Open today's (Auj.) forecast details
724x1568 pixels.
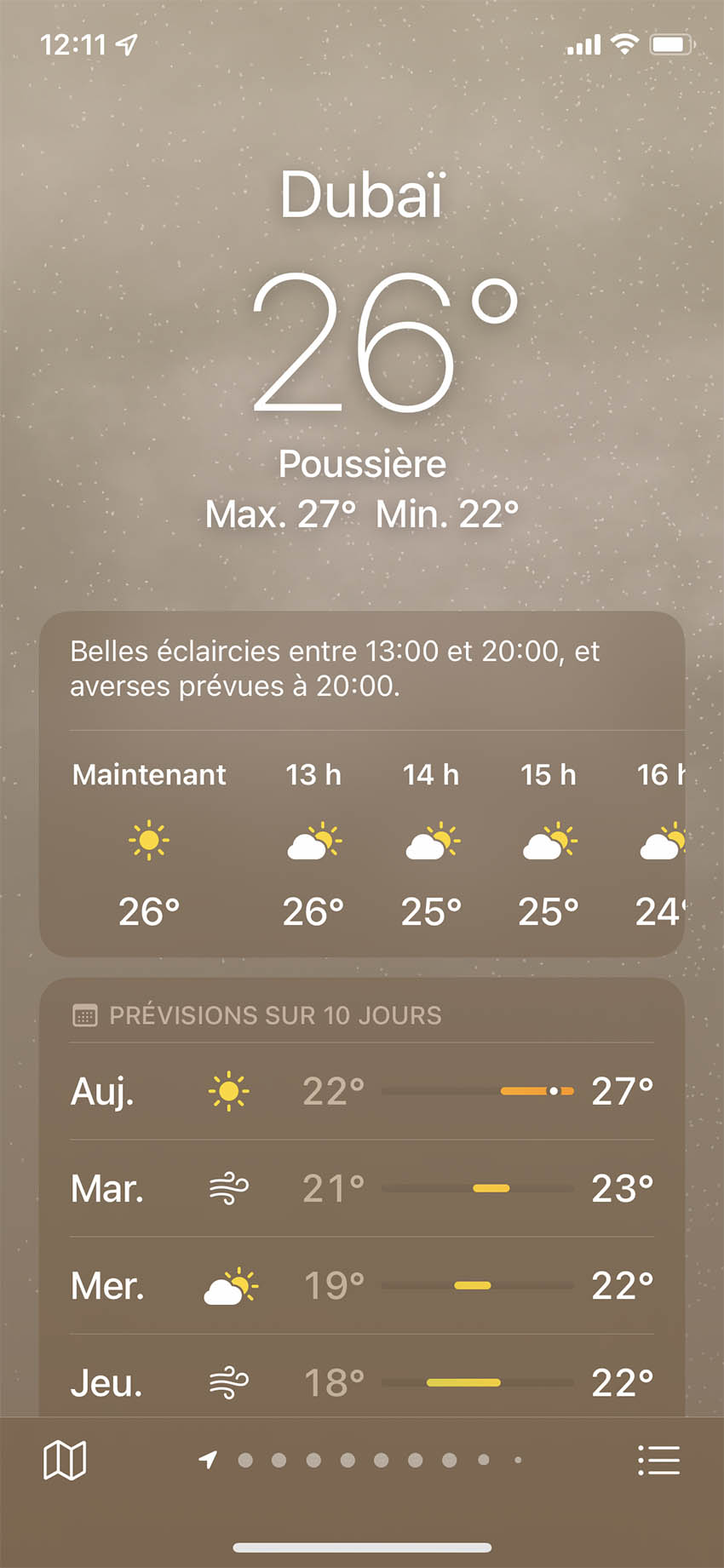pyautogui.click(x=362, y=1091)
